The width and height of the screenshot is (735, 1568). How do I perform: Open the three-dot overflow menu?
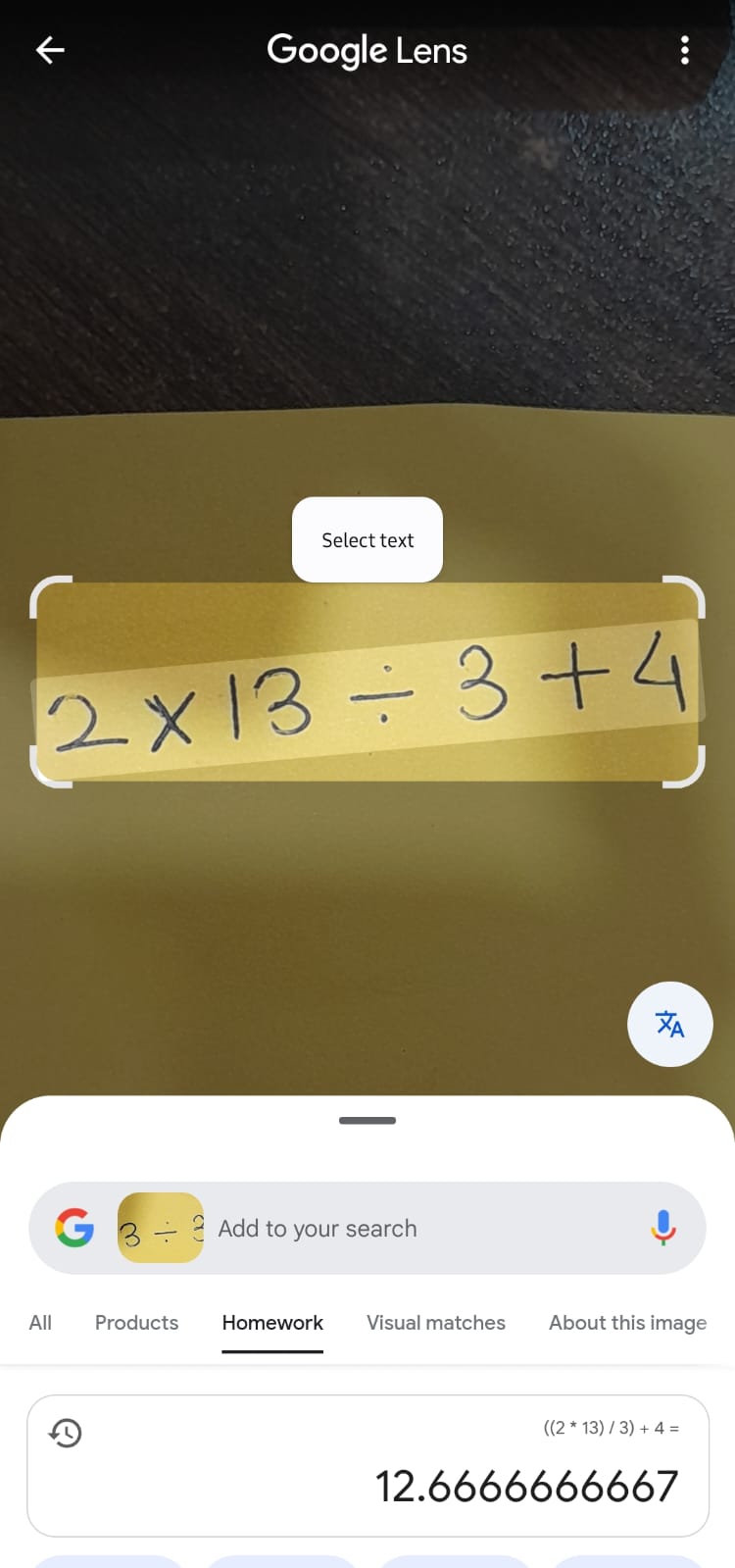(684, 50)
